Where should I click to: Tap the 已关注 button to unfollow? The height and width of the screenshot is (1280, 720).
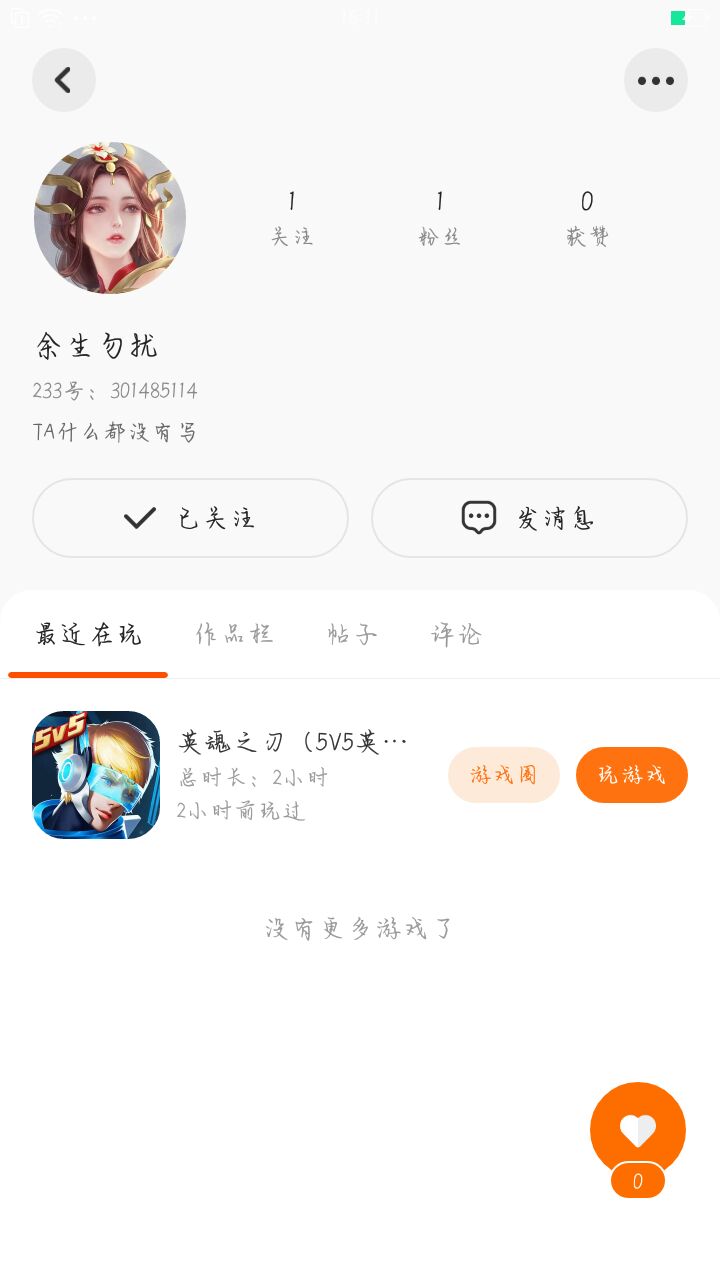190,518
